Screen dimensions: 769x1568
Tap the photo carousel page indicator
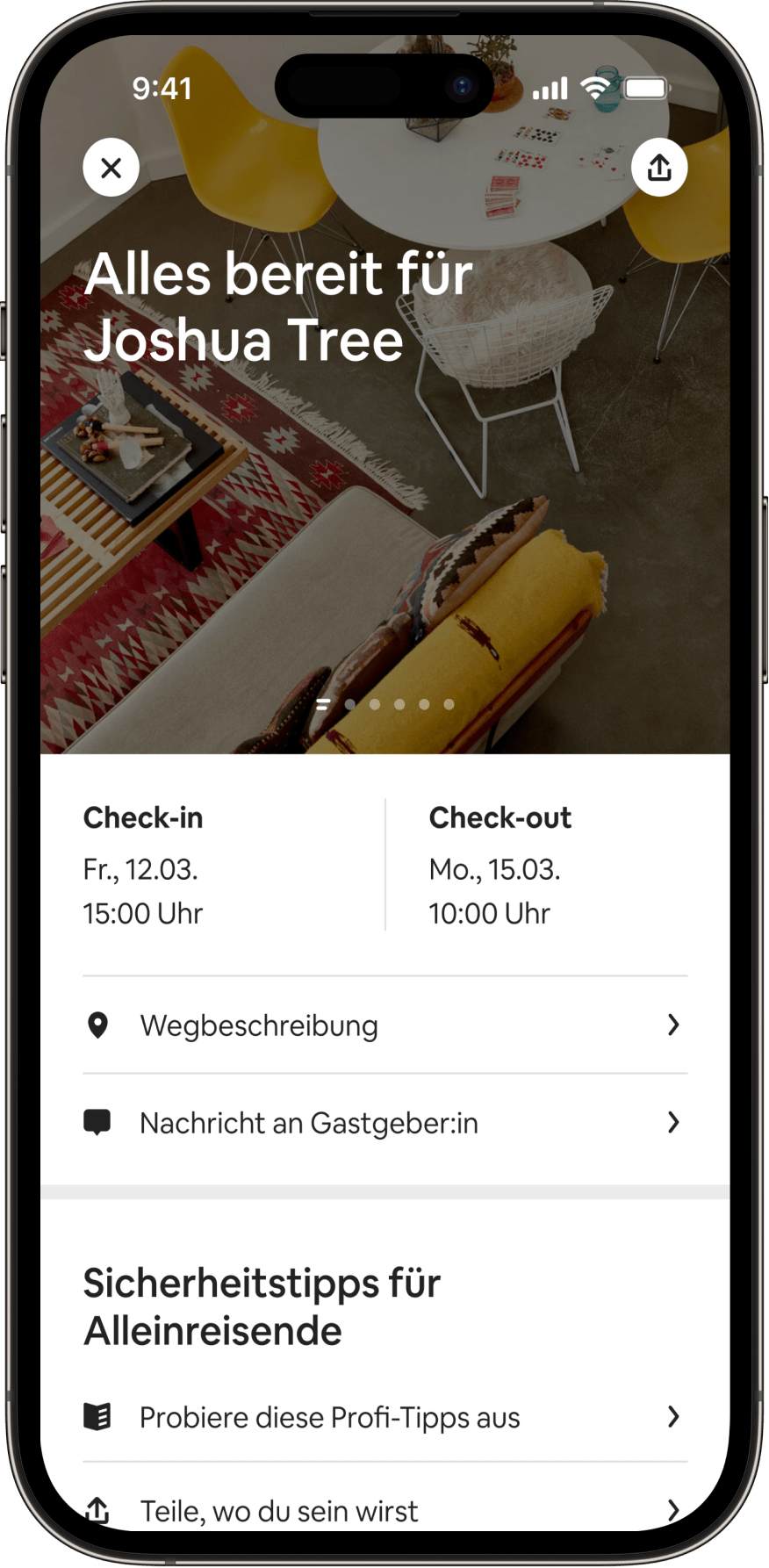pyautogui.click(x=385, y=704)
